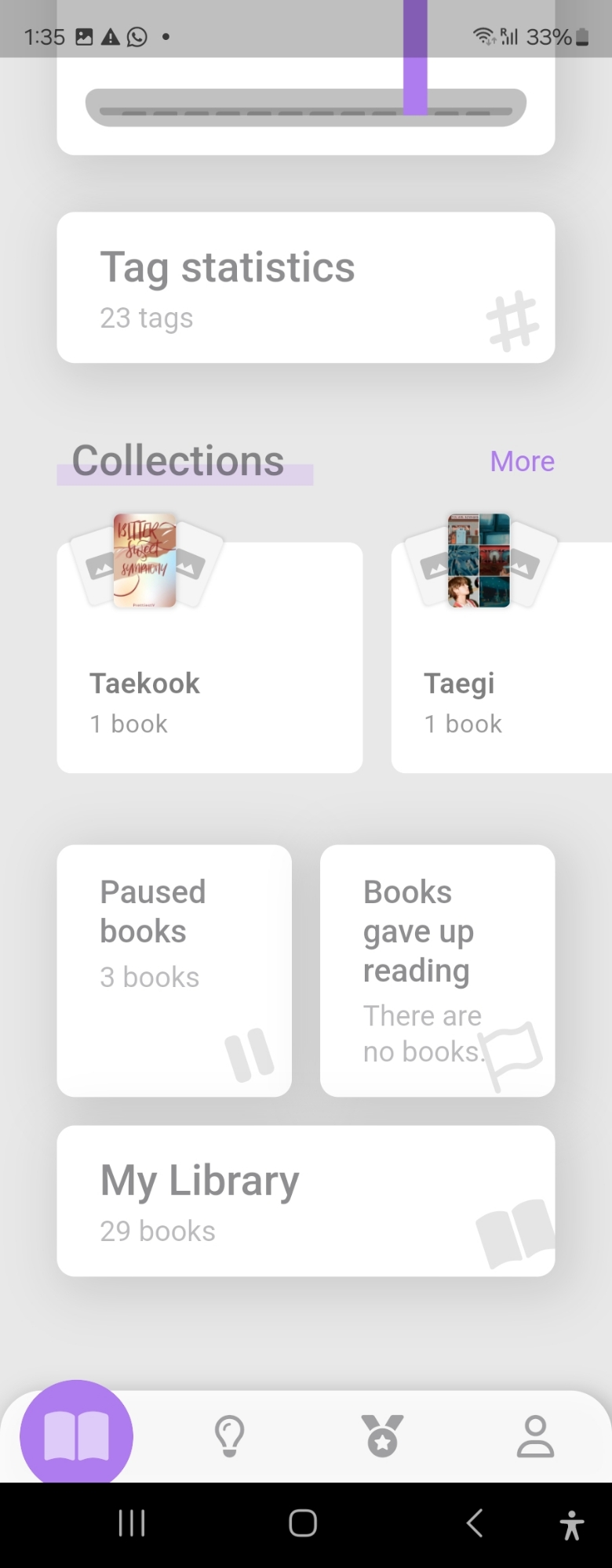The height and width of the screenshot is (1568, 612).
Task: Tap More next to Collections
Action: 522,461
